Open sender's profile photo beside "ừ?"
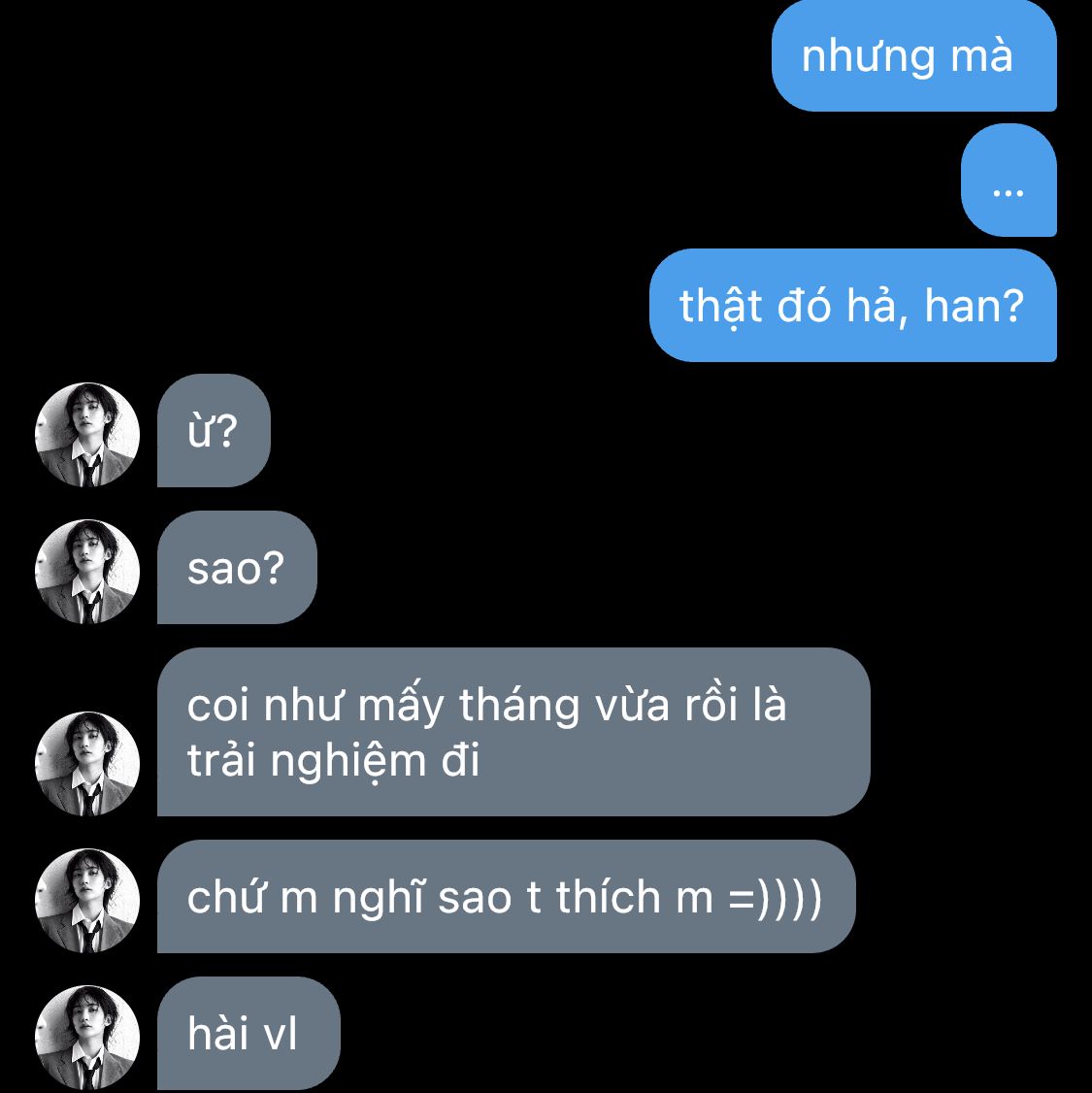 (87, 434)
